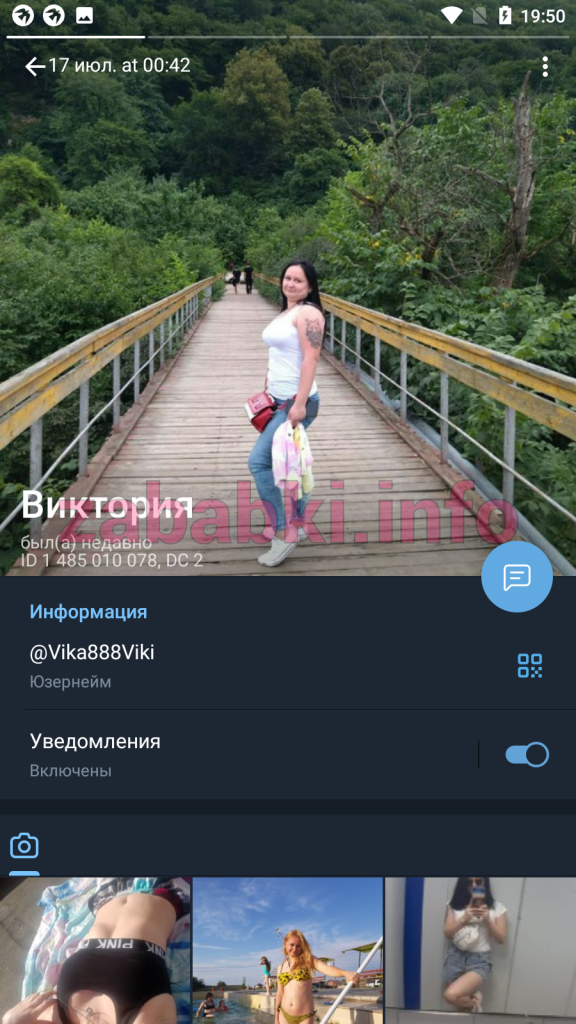Open the mirror selfie photo thumbnail
The image size is (576, 1024).
481,951
